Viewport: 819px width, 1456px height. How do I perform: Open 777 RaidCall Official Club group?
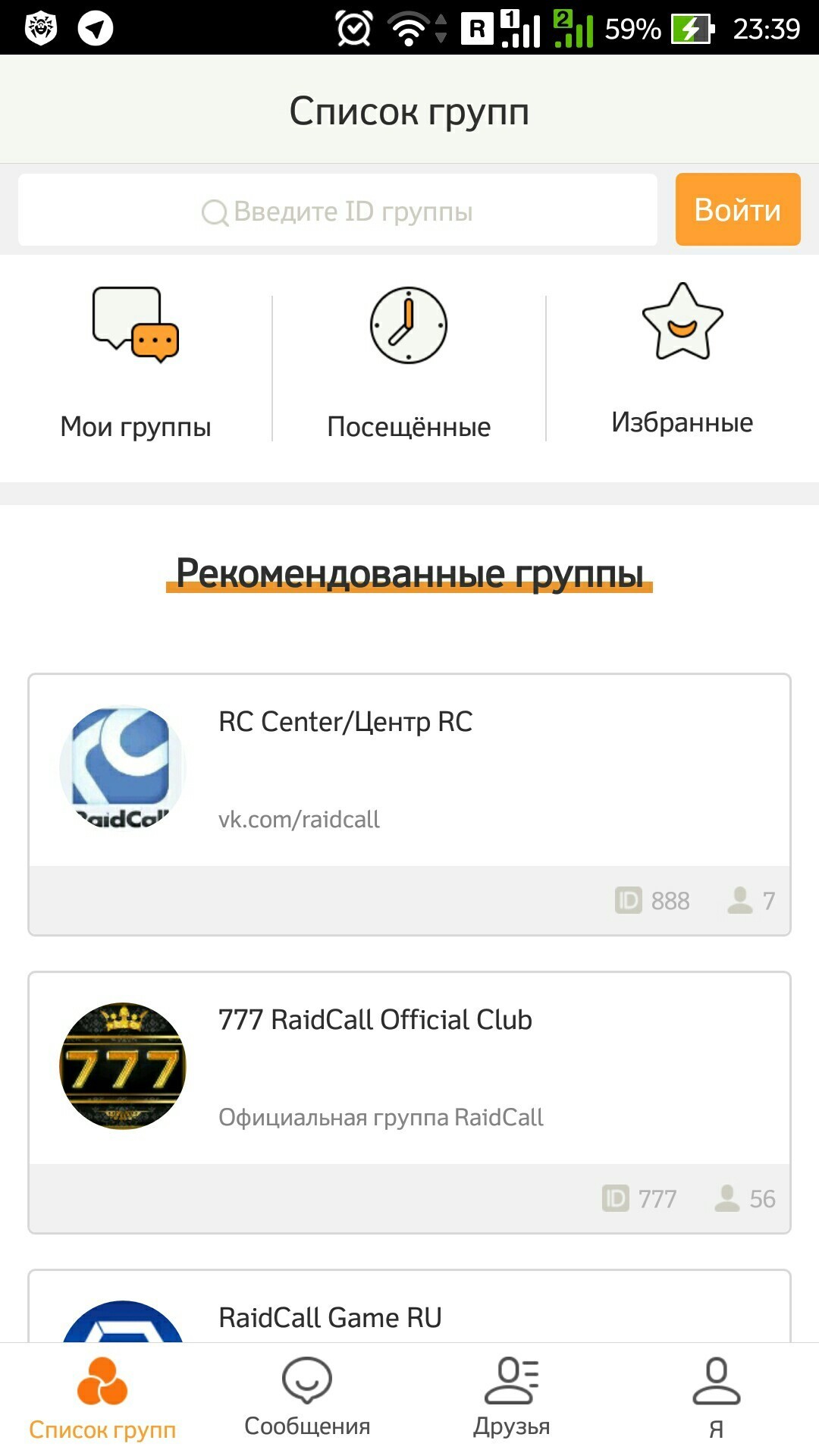click(x=409, y=1101)
